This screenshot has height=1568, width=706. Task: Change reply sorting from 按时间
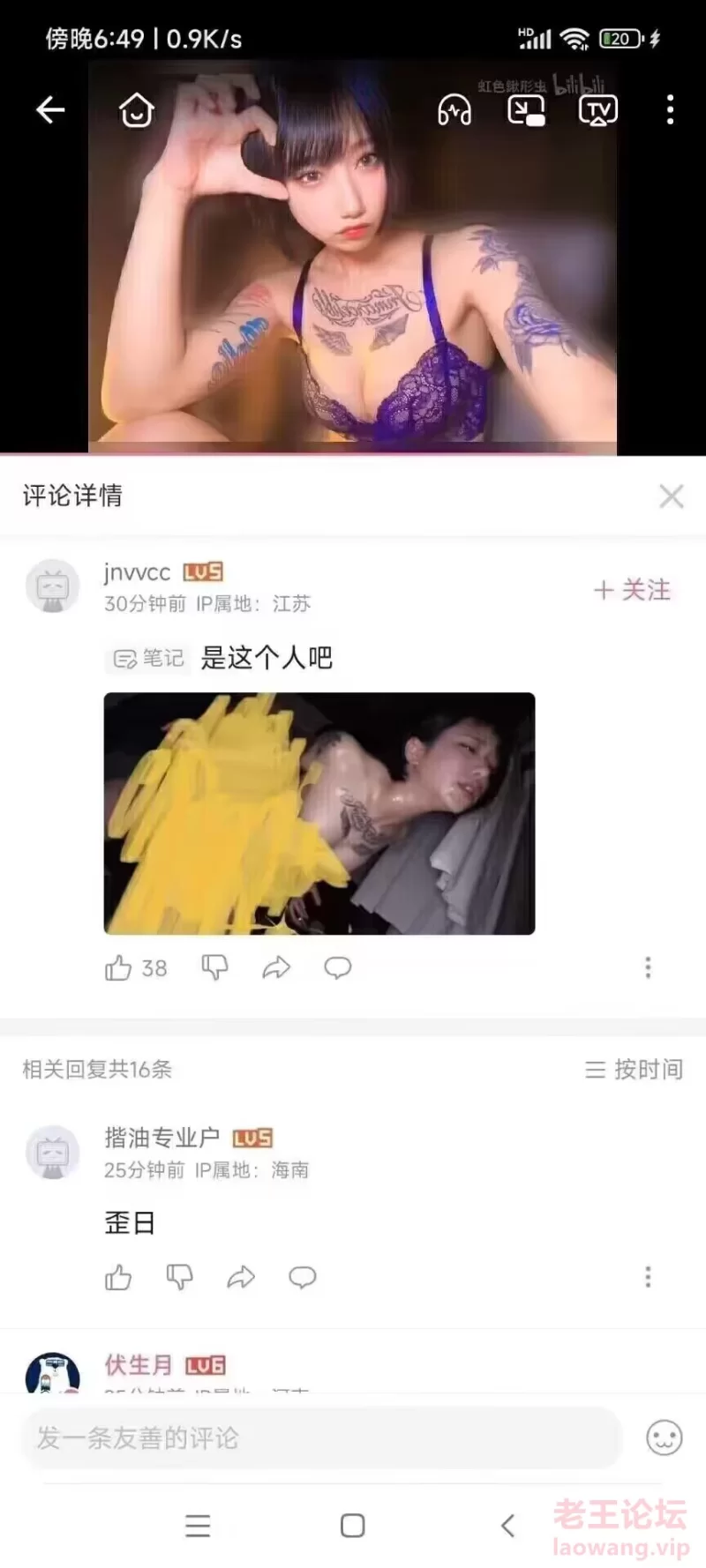(x=634, y=1070)
